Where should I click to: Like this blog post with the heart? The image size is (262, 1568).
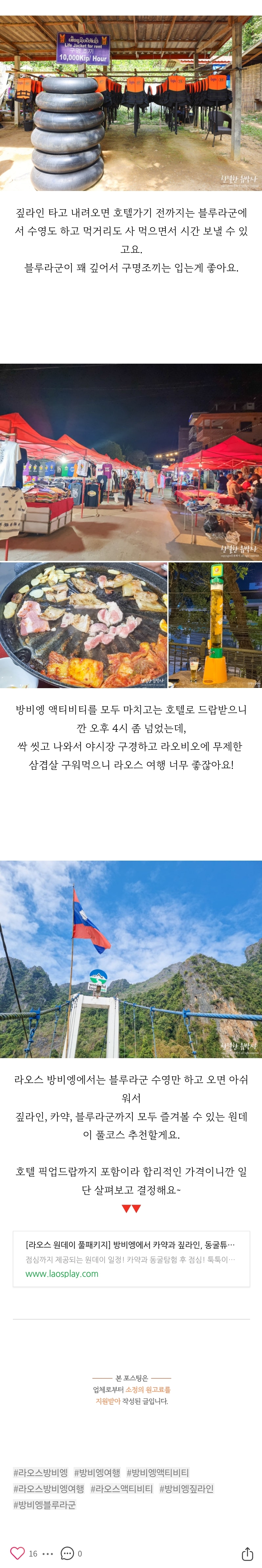pos(18,1553)
